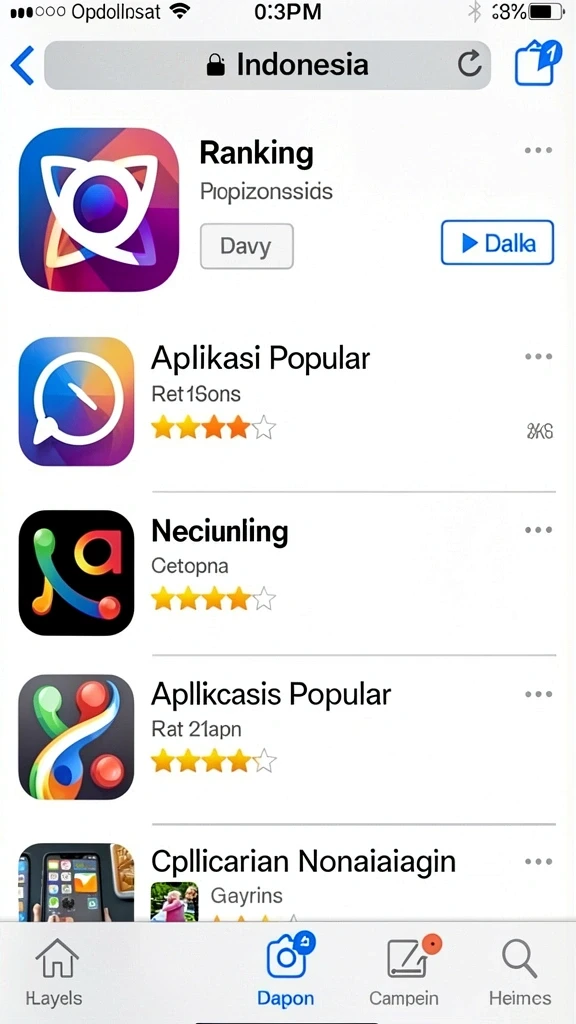
Task: Go back with the blue arrow
Action: pyautogui.click(x=22, y=65)
